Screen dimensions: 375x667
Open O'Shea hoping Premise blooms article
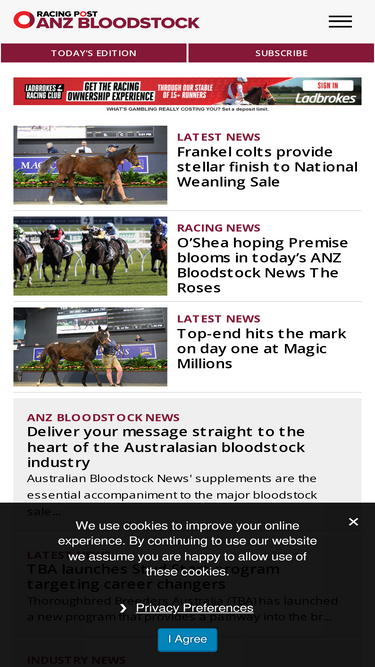(x=263, y=265)
